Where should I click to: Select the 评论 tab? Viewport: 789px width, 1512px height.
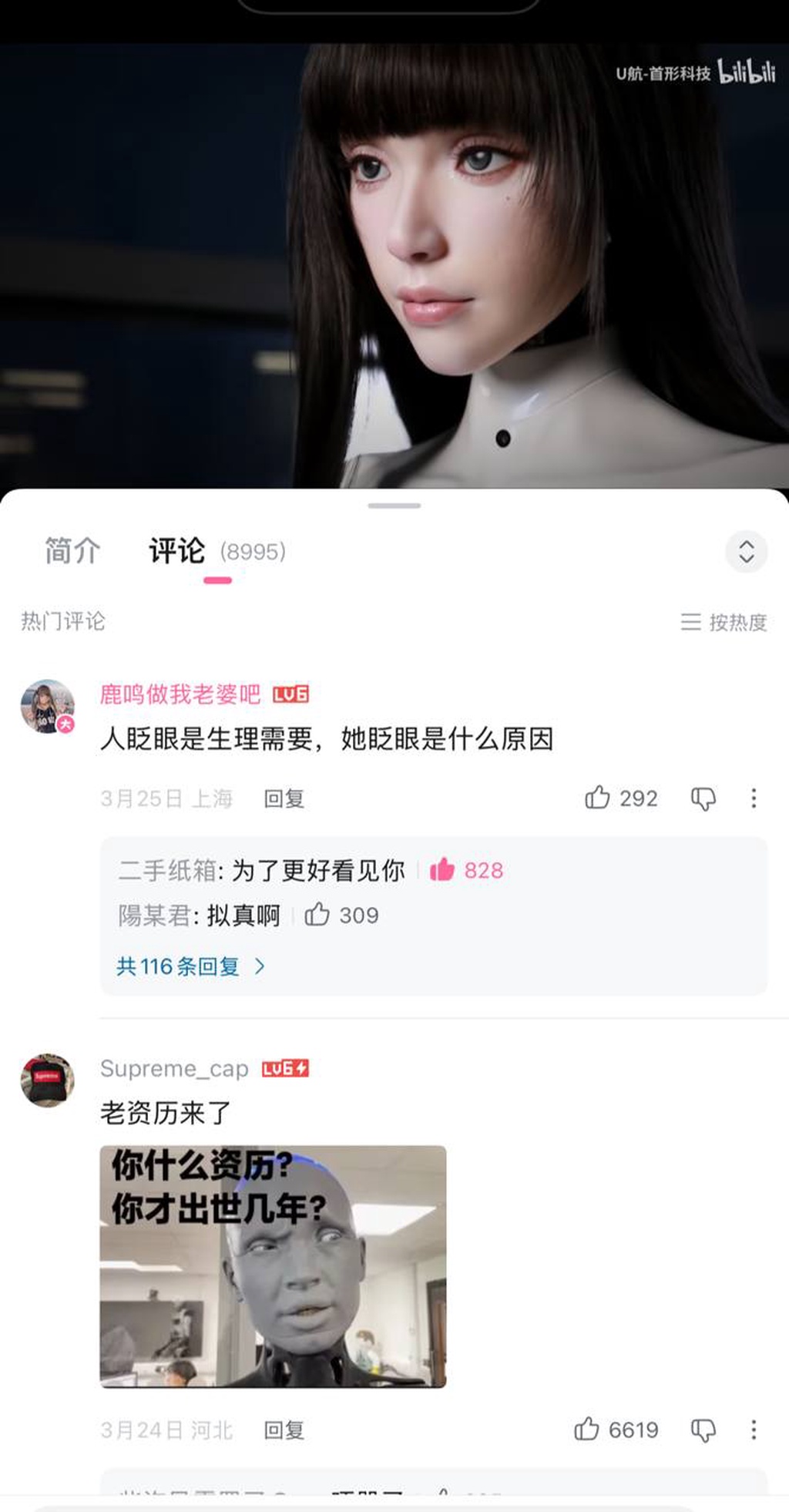point(177,551)
